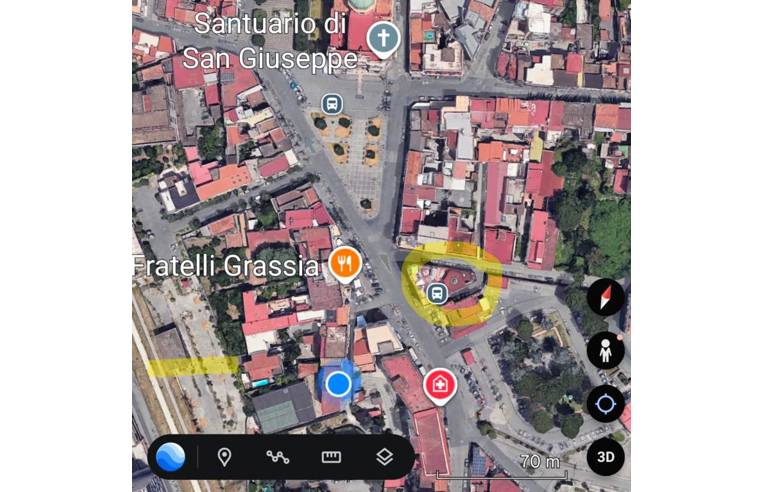Enter Street View with the pegman
The image size is (764, 492).
605,350
